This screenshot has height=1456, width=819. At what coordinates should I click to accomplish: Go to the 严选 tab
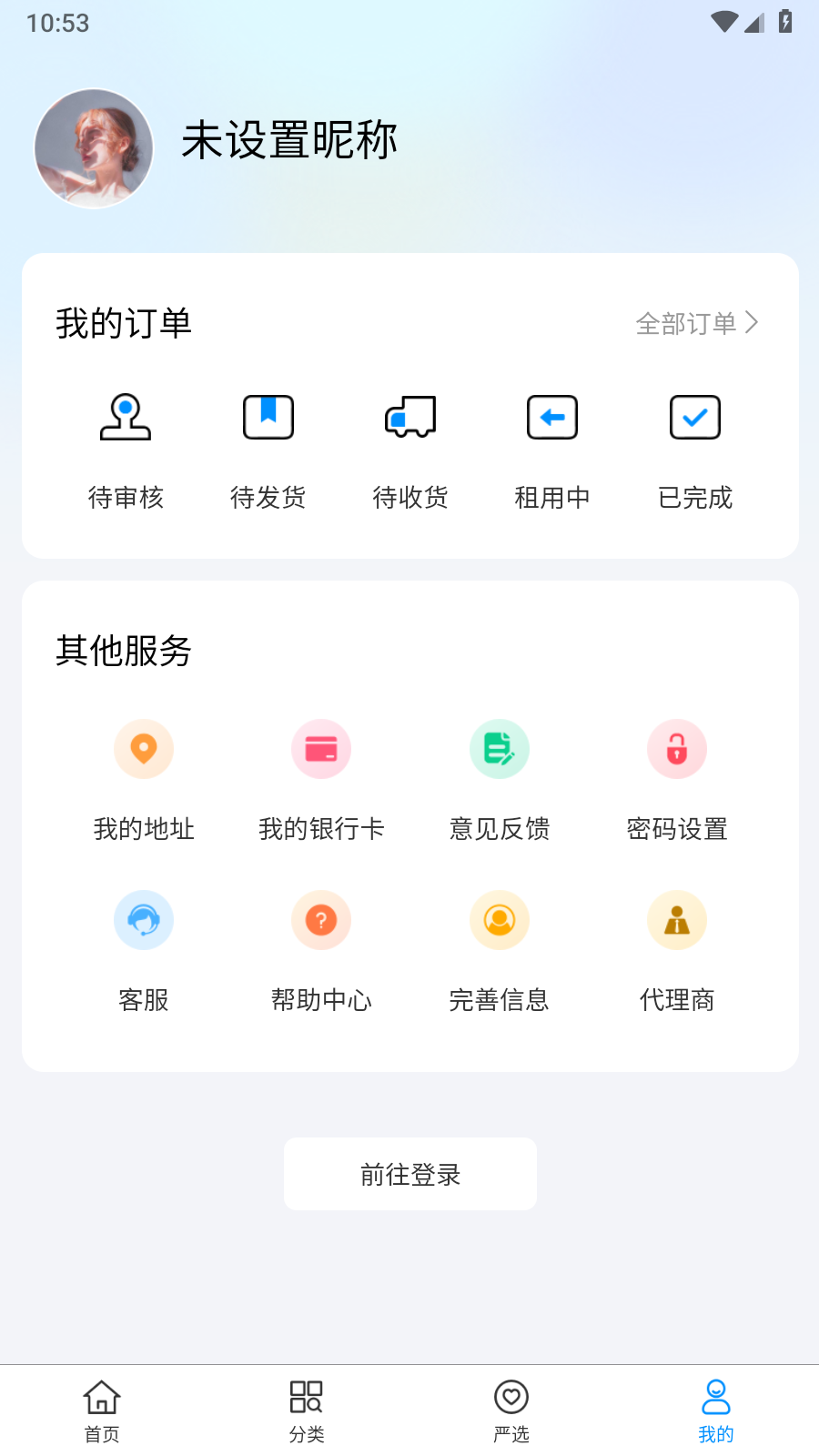point(511,1410)
